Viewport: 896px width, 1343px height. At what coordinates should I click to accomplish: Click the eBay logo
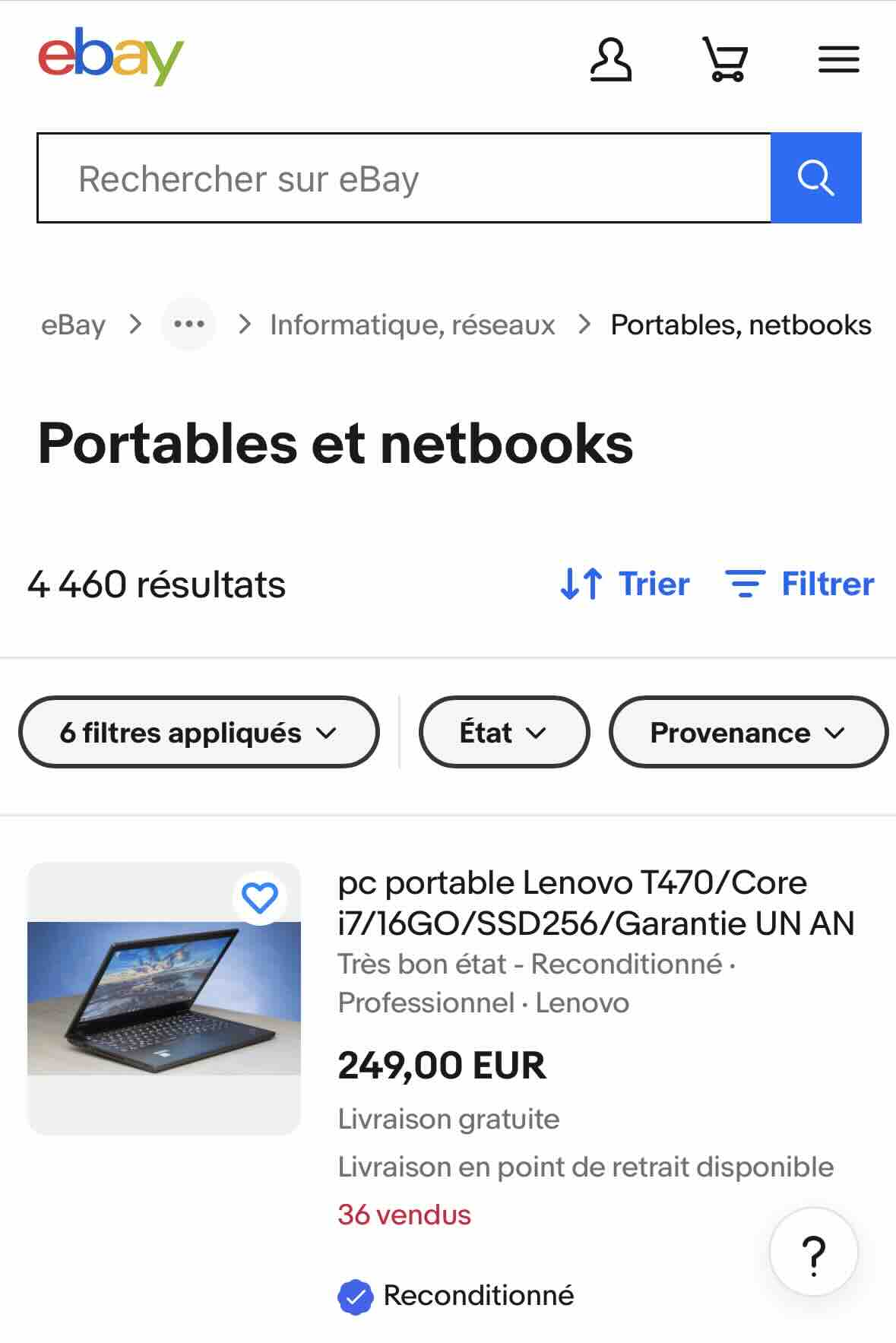pos(111,55)
